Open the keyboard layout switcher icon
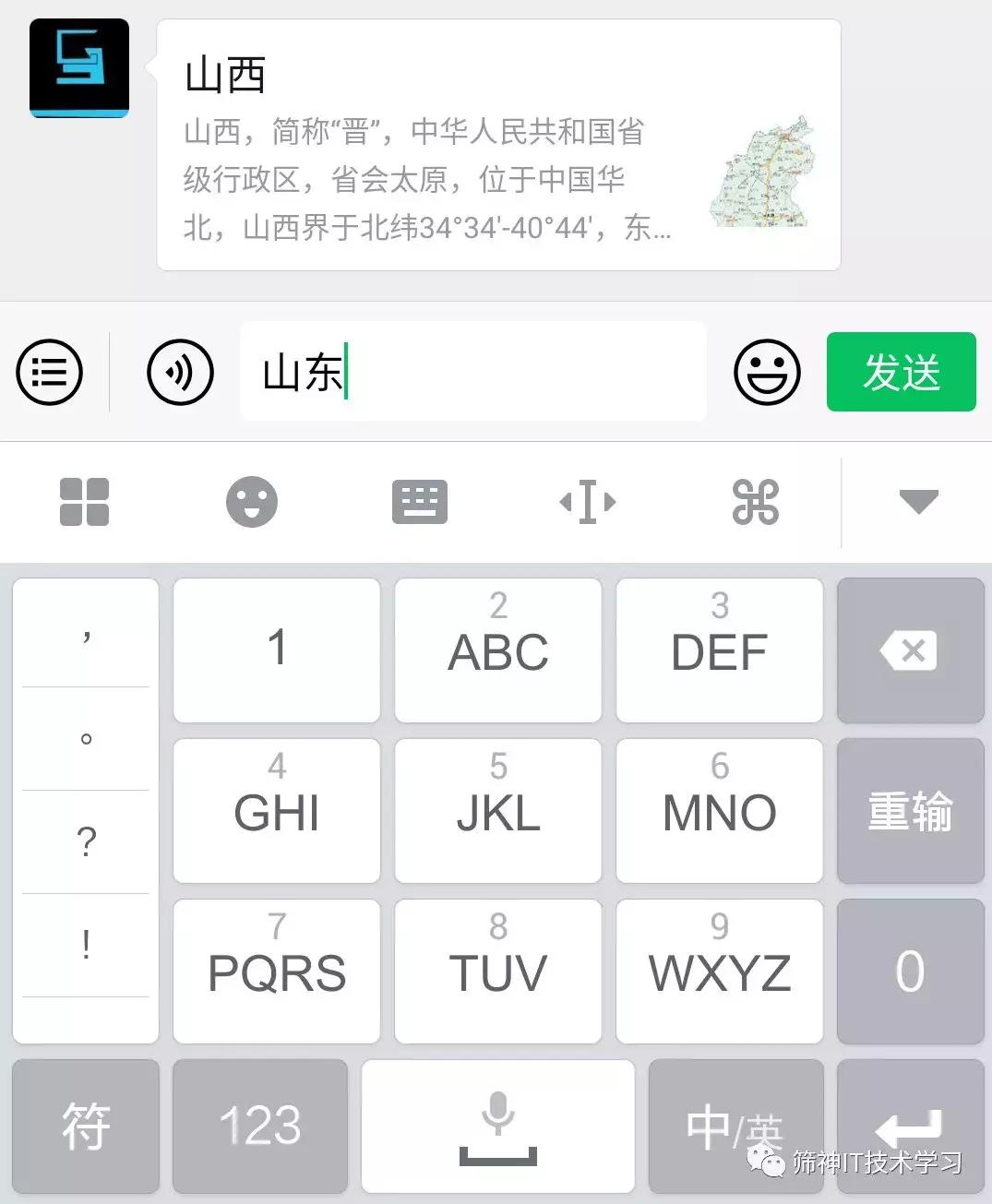The image size is (992, 1204). pos(420,502)
